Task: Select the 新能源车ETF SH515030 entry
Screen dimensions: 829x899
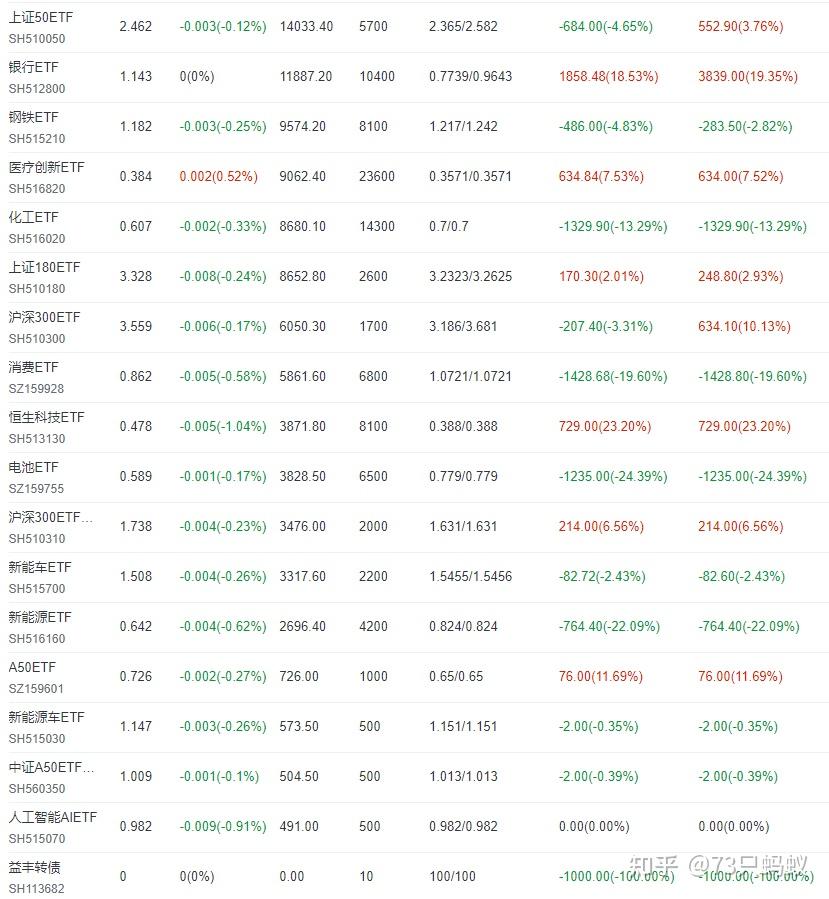Action: coord(48,716)
